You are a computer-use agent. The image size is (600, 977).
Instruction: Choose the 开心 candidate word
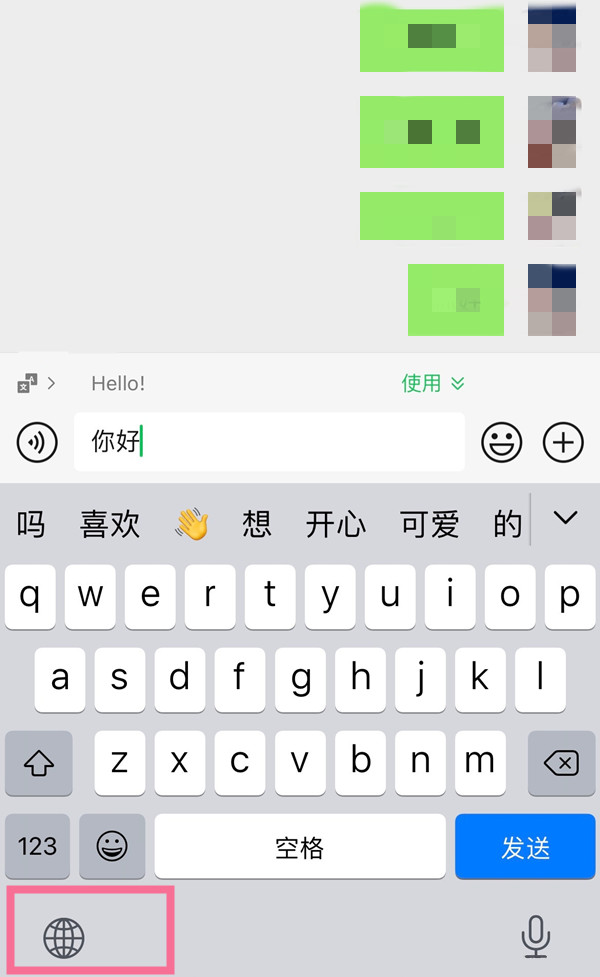point(335,523)
